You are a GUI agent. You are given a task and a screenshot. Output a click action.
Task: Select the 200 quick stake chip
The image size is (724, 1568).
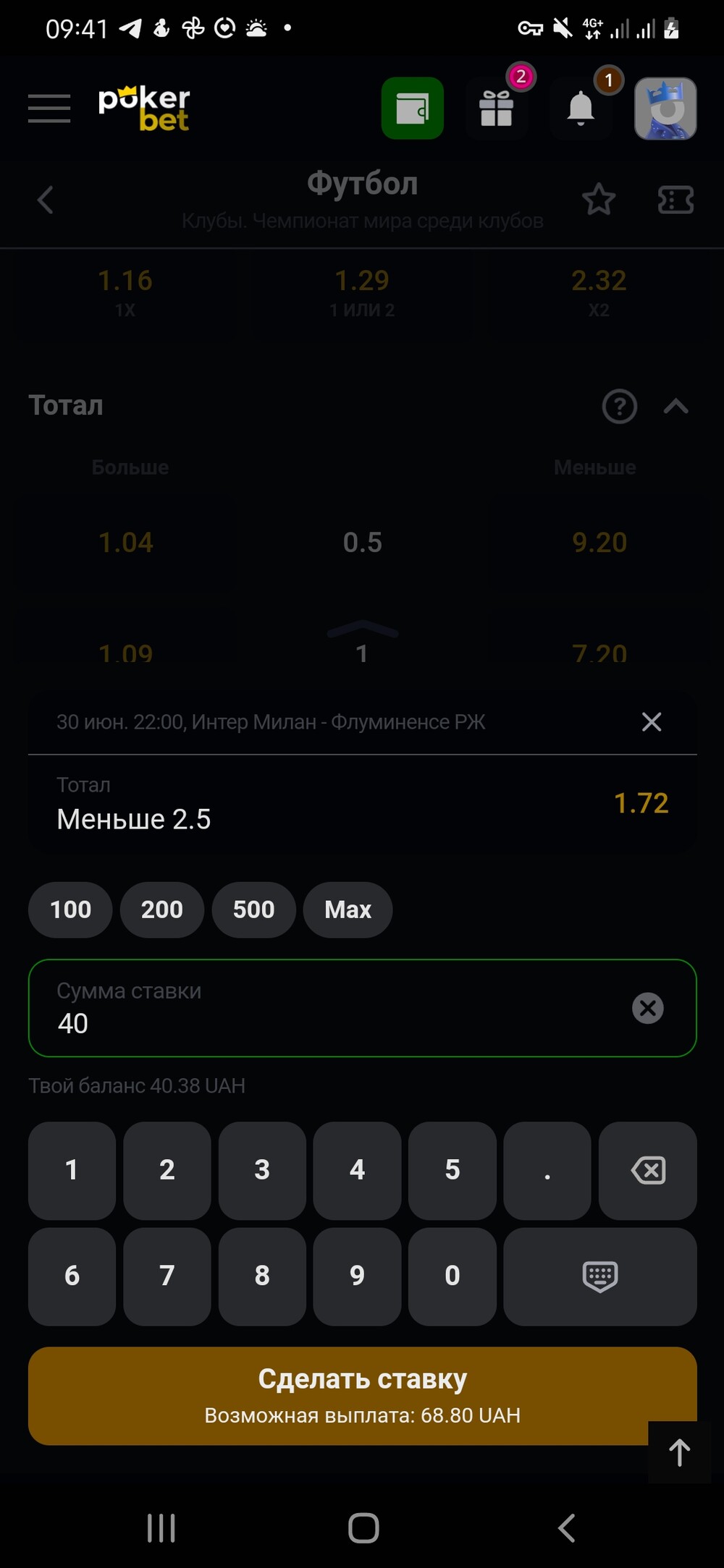click(x=162, y=910)
